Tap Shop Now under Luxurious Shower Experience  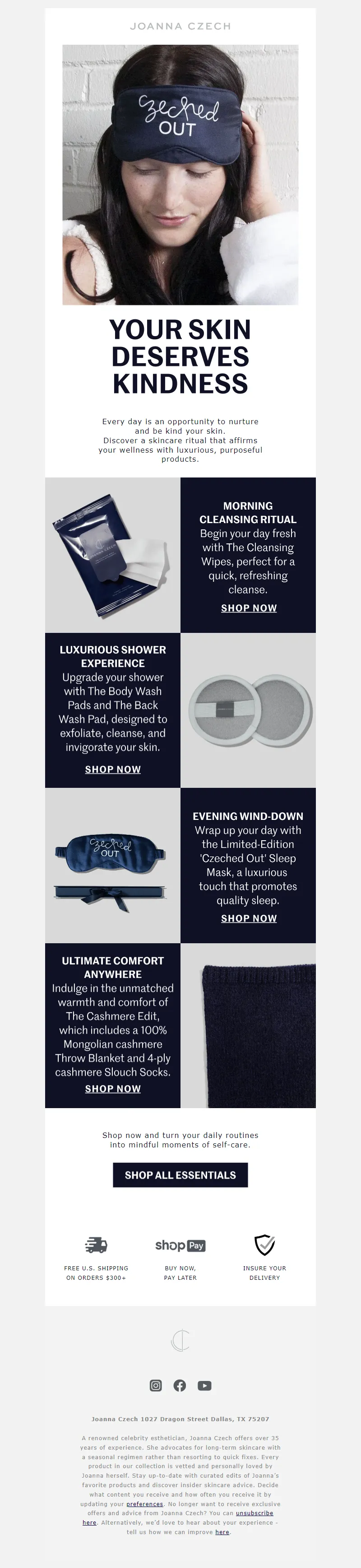tap(112, 769)
